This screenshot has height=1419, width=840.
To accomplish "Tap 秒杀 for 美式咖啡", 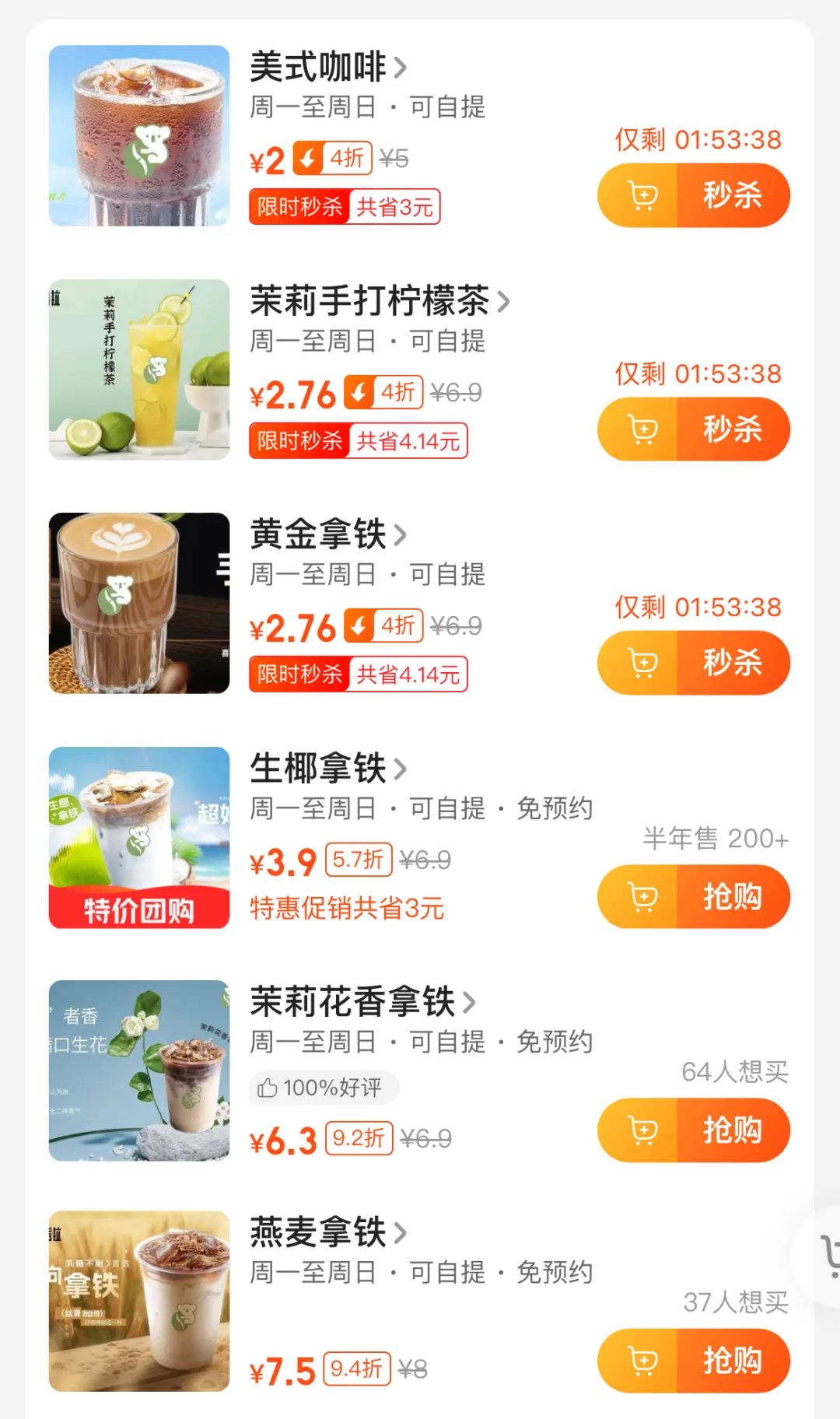I will [x=732, y=195].
